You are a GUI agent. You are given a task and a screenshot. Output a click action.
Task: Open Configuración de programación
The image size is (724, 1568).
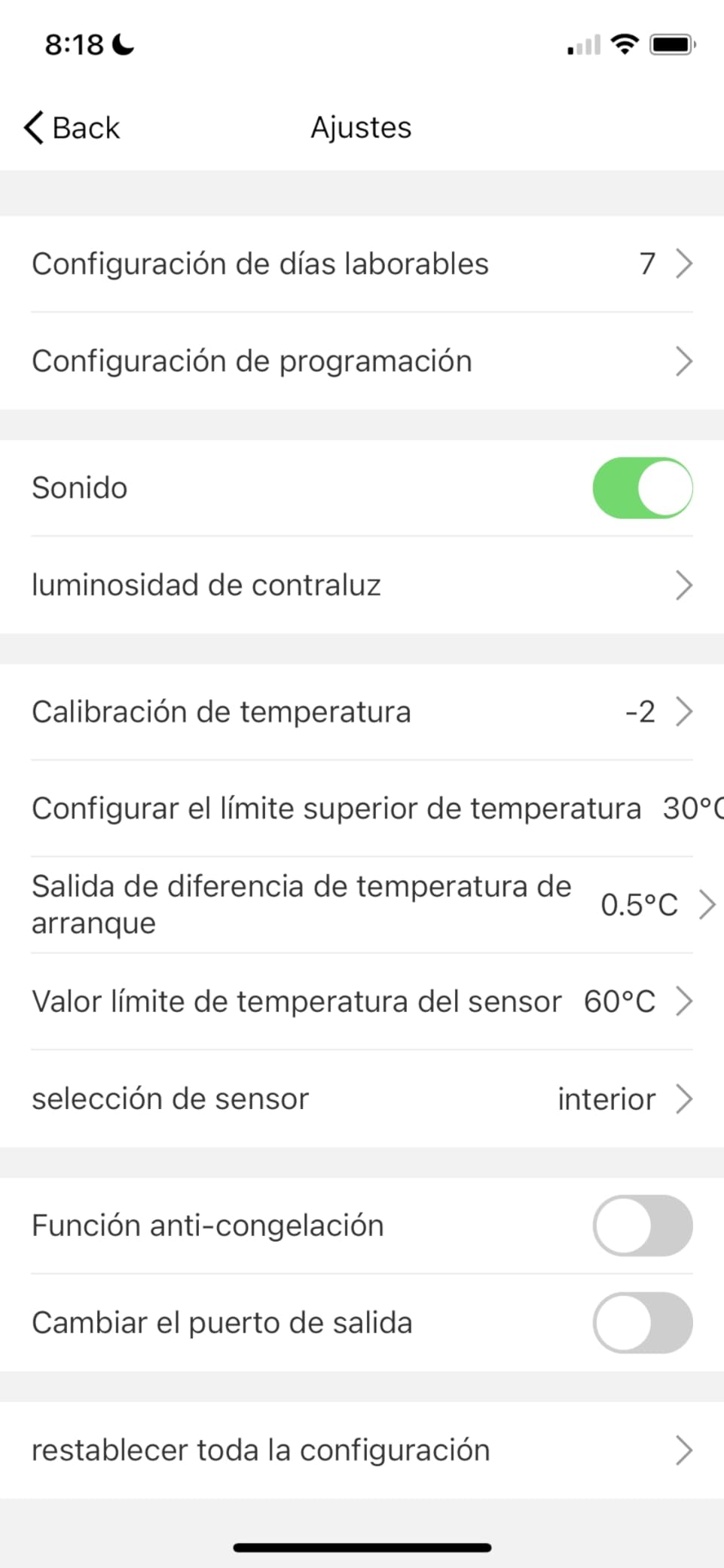(362, 362)
